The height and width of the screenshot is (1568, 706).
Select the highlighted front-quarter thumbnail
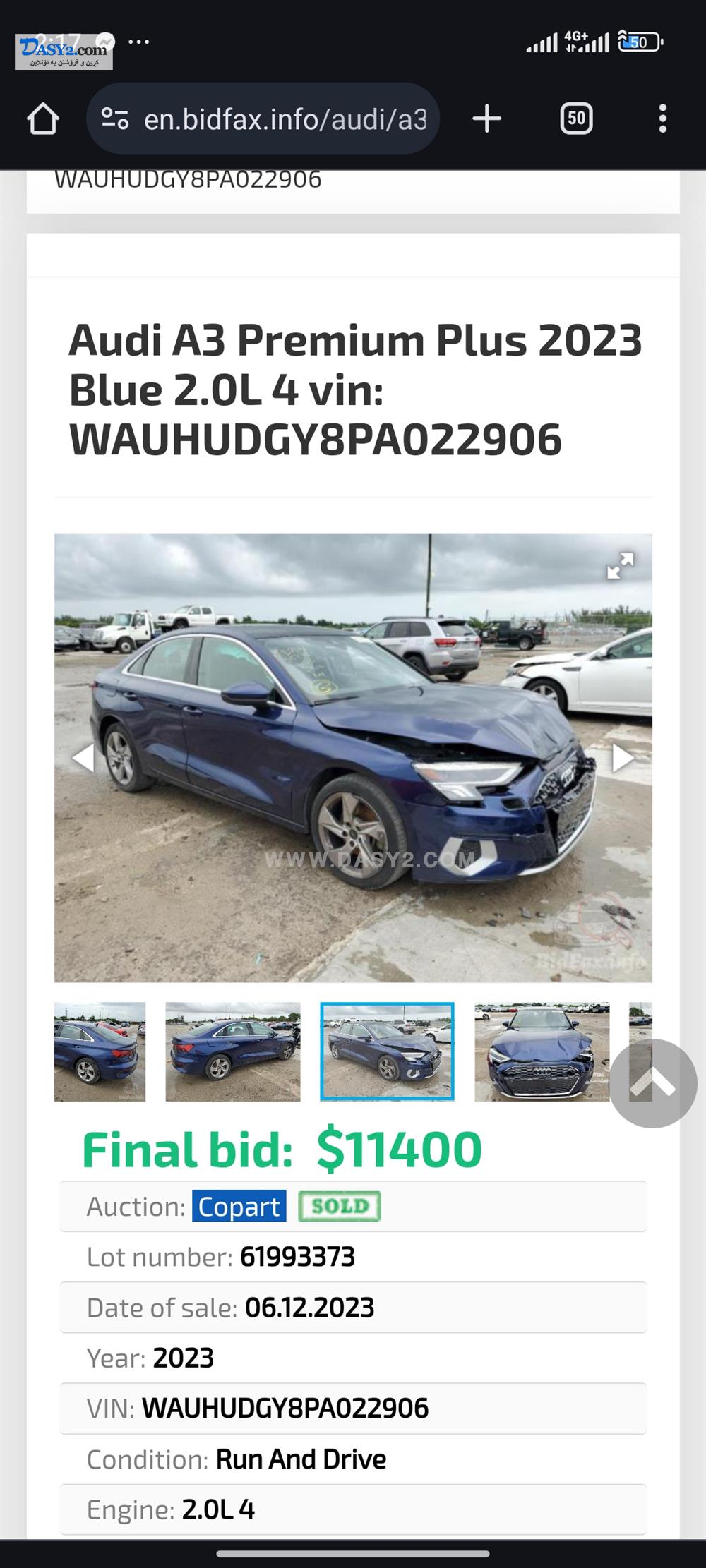387,1051
